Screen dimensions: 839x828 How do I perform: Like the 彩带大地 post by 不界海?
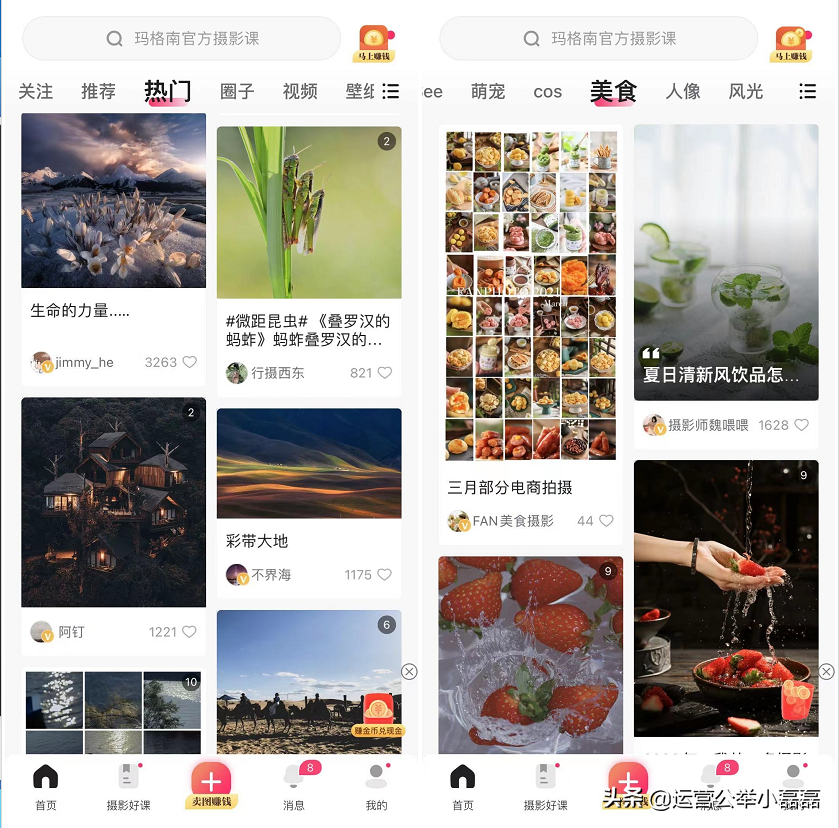pyautogui.click(x=384, y=575)
